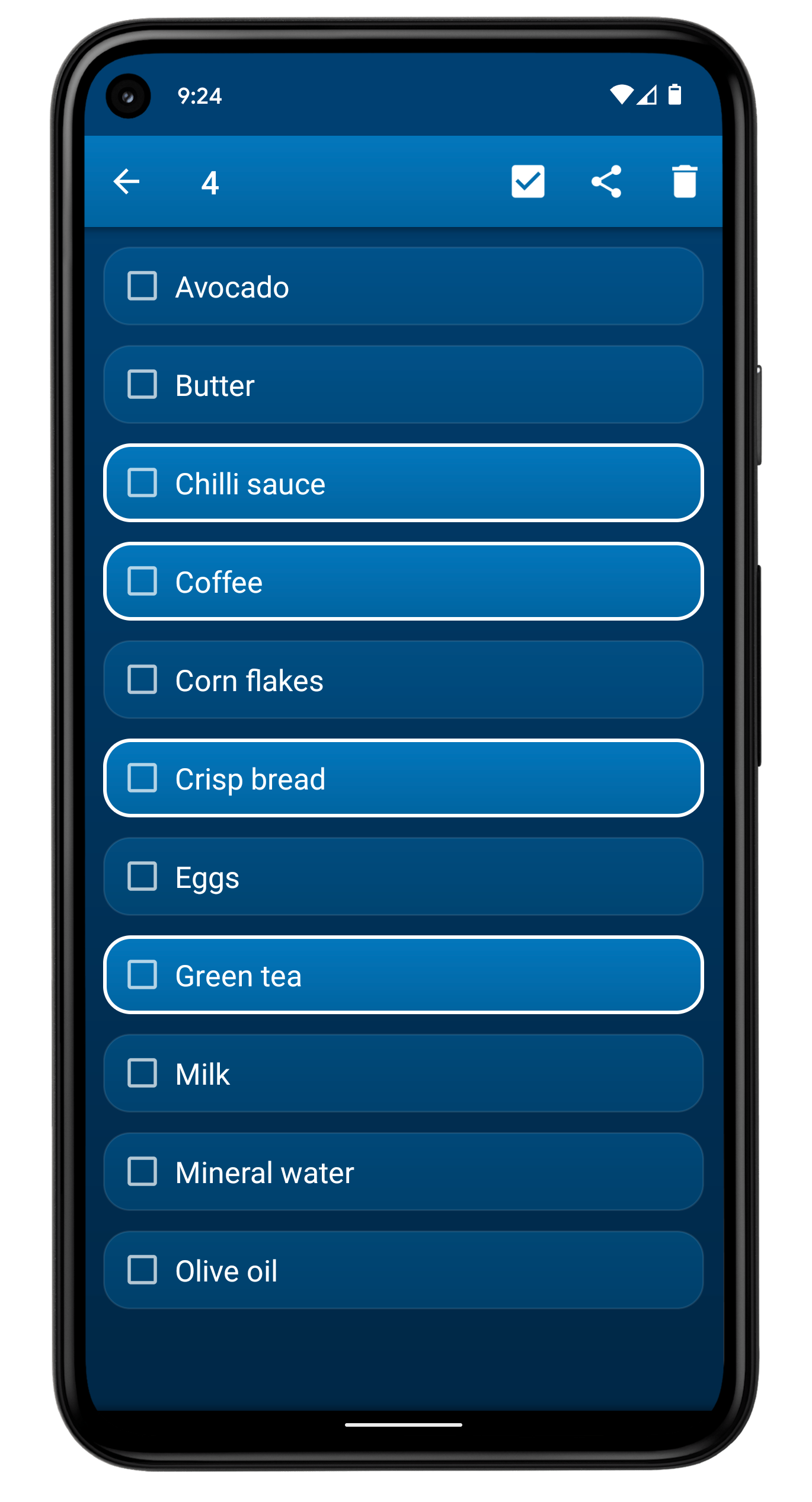
Task: Mark Milk as checked
Action: (x=142, y=1073)
